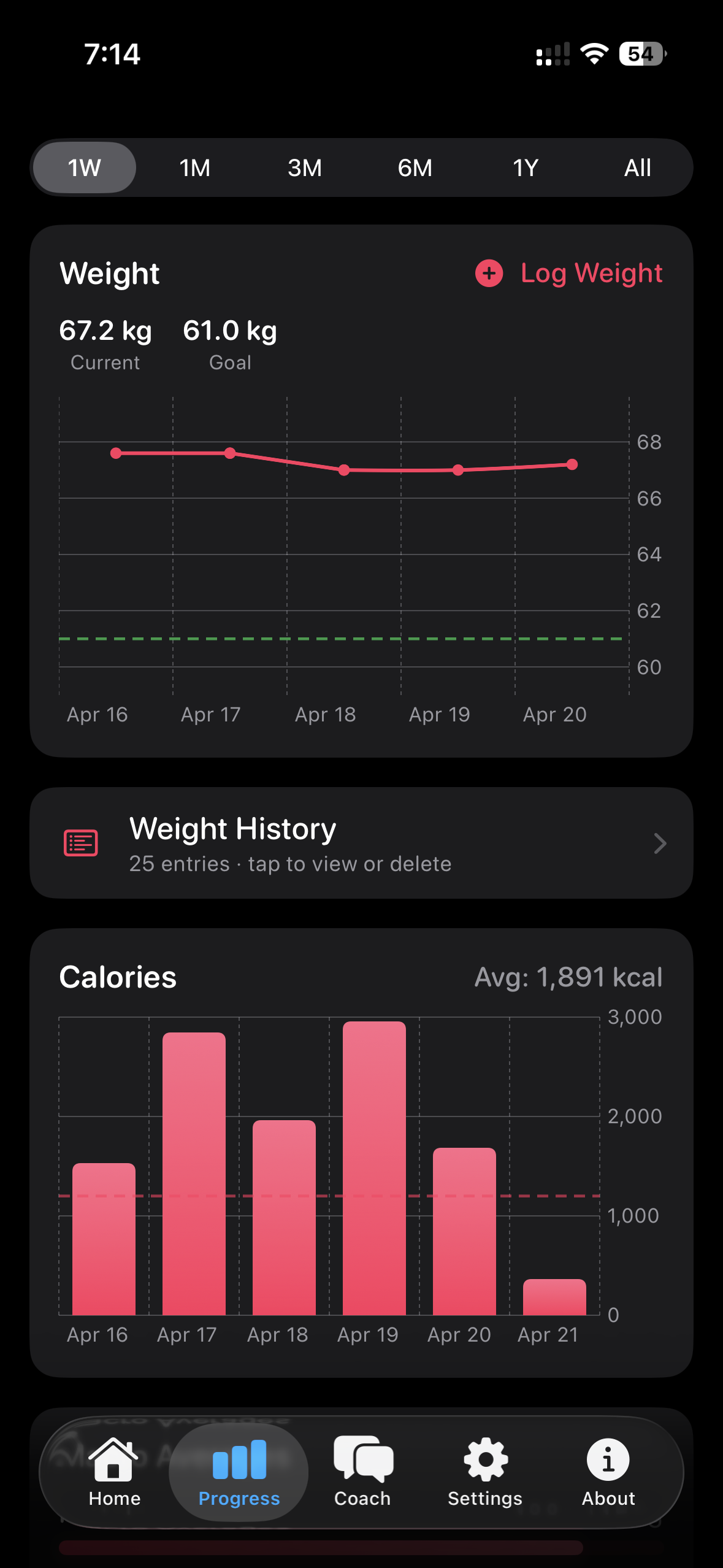Viewport: 723px width, 1568px height.
Task: Switch chart to 1Y range
Action: click(526, 167)
